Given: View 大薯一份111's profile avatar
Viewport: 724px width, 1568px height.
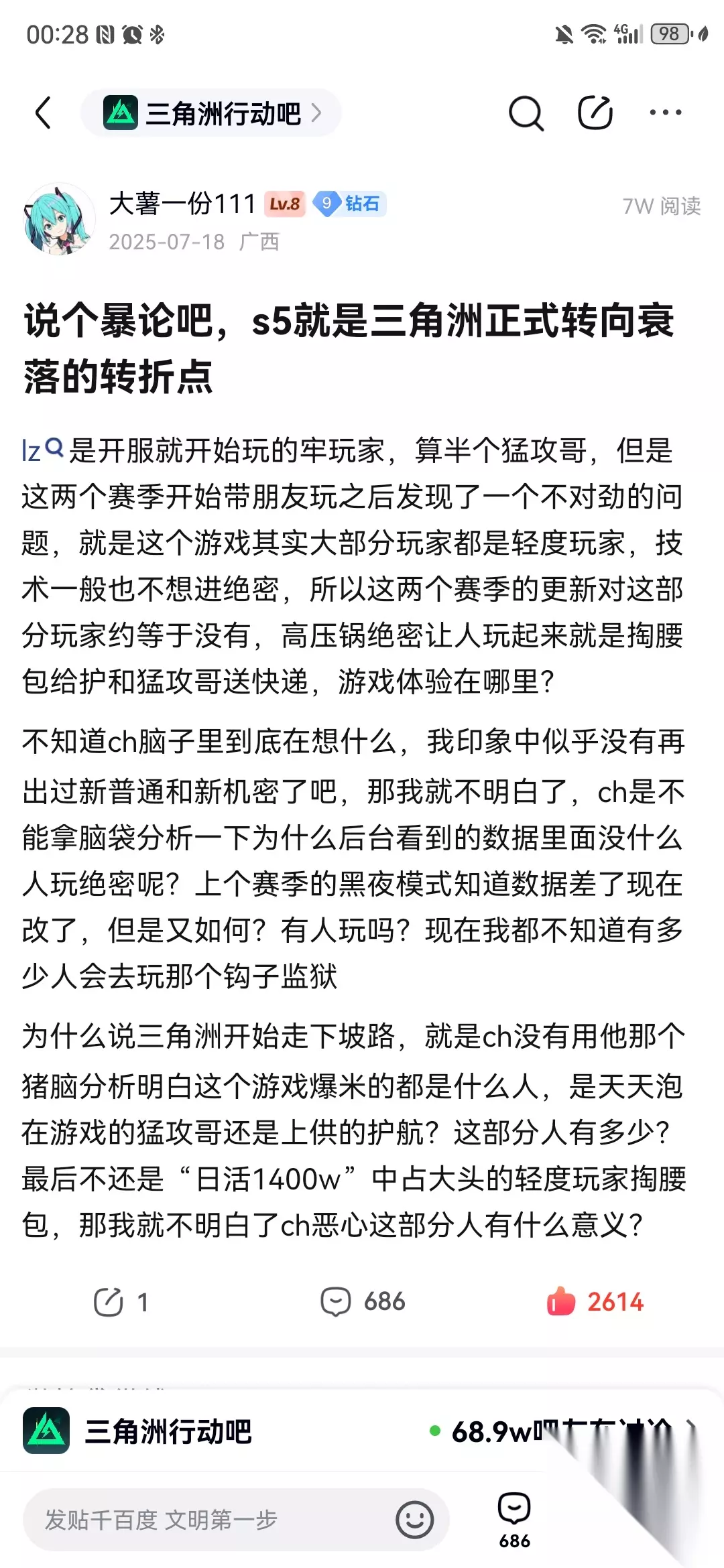Looking at the screenshot, I should tap(59, 220).
